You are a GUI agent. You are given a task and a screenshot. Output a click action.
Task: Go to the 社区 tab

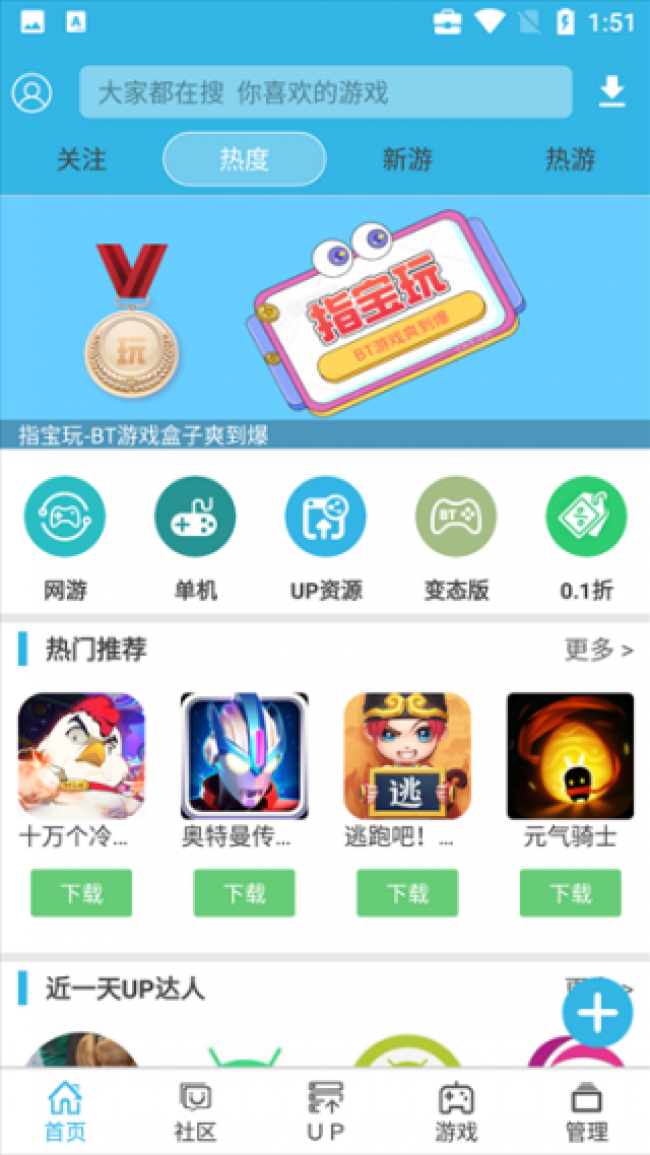(x=195, y=1112)
